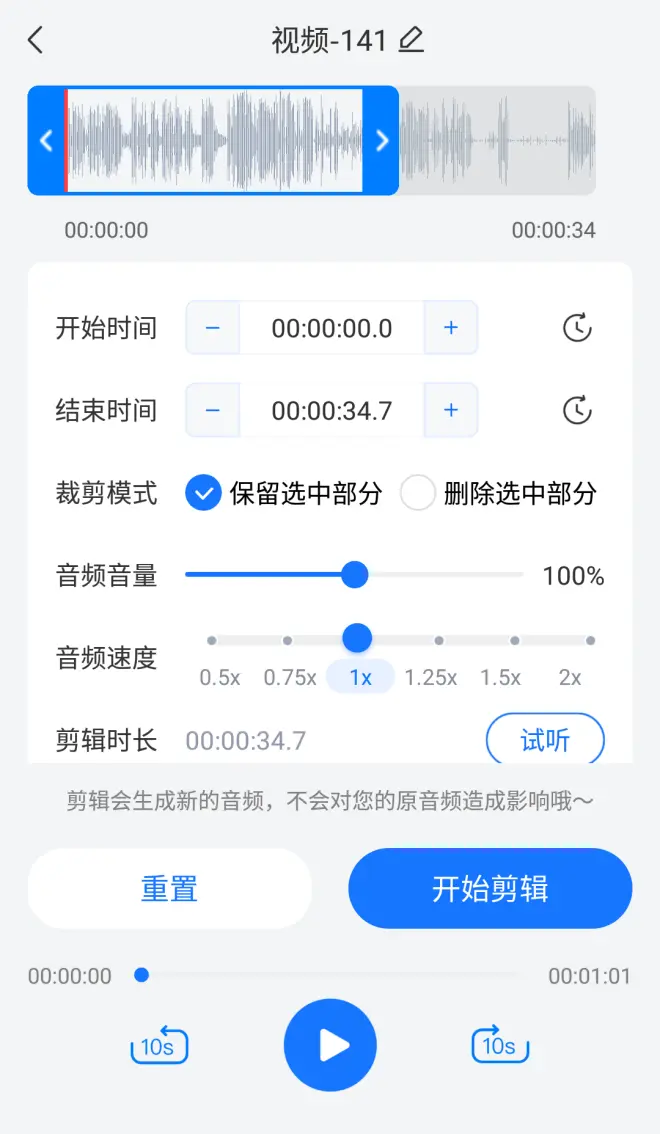
Task: Select 保留选中部分 crop mode
Action: 283,493
